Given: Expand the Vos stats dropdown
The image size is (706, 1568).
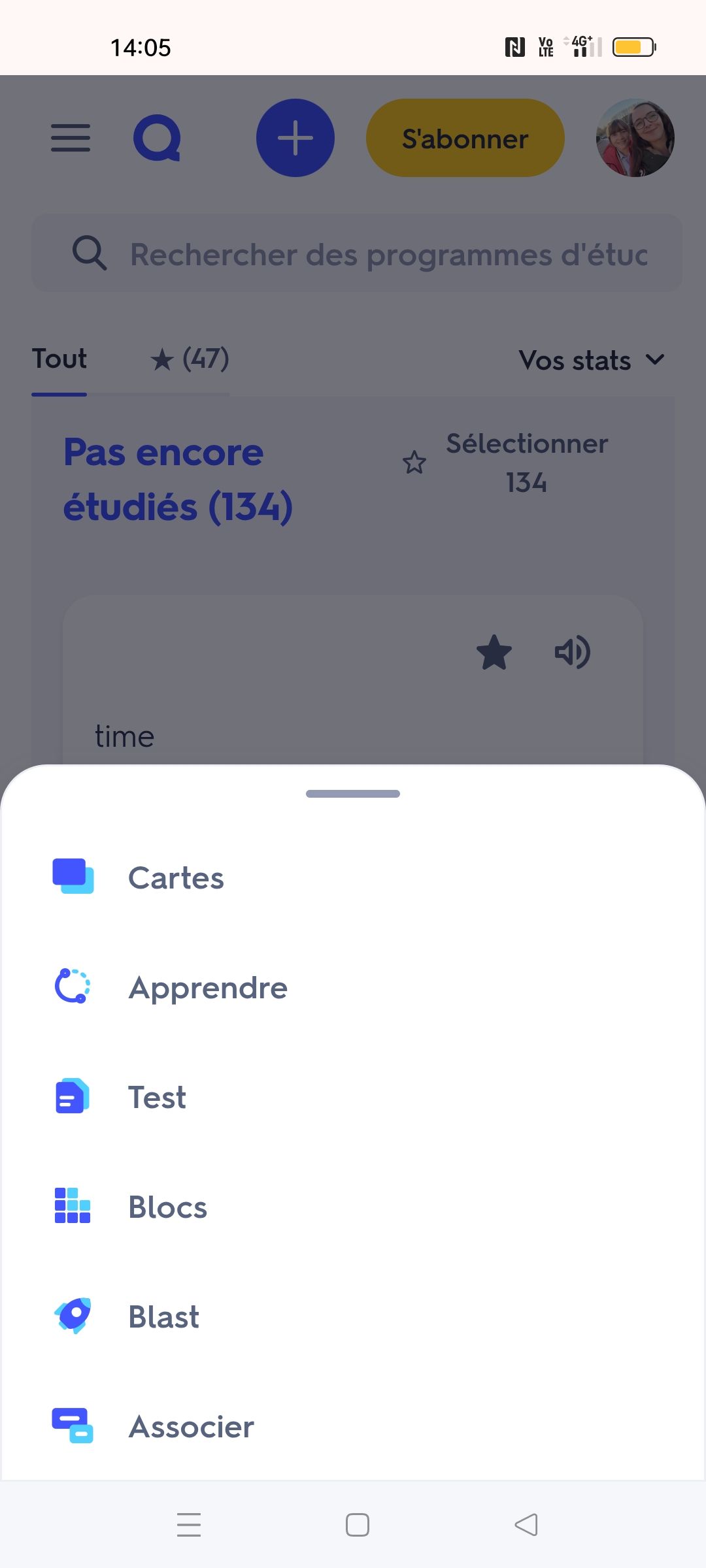Looking at the screenshot, I should coord(591,360).
